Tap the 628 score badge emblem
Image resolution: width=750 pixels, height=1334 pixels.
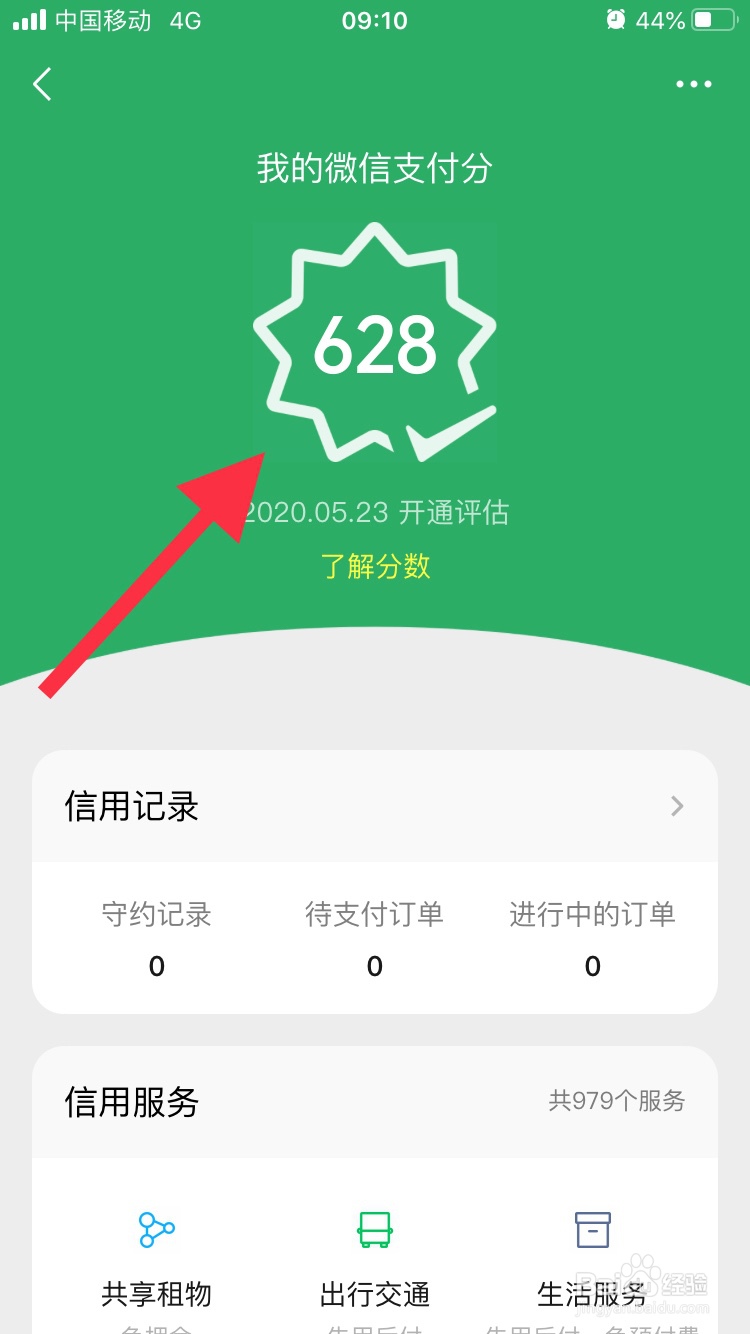pyautogui.click(x=375, y=345)
